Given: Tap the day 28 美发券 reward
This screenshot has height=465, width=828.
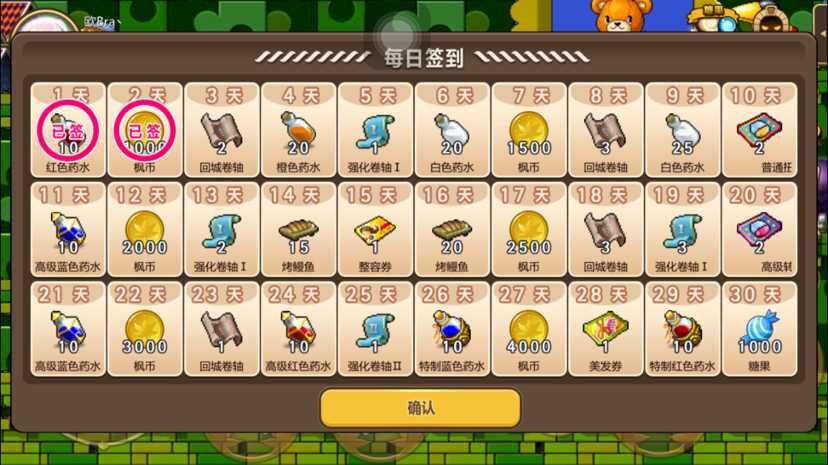Looking at the screenshot, I should point(606,329).
